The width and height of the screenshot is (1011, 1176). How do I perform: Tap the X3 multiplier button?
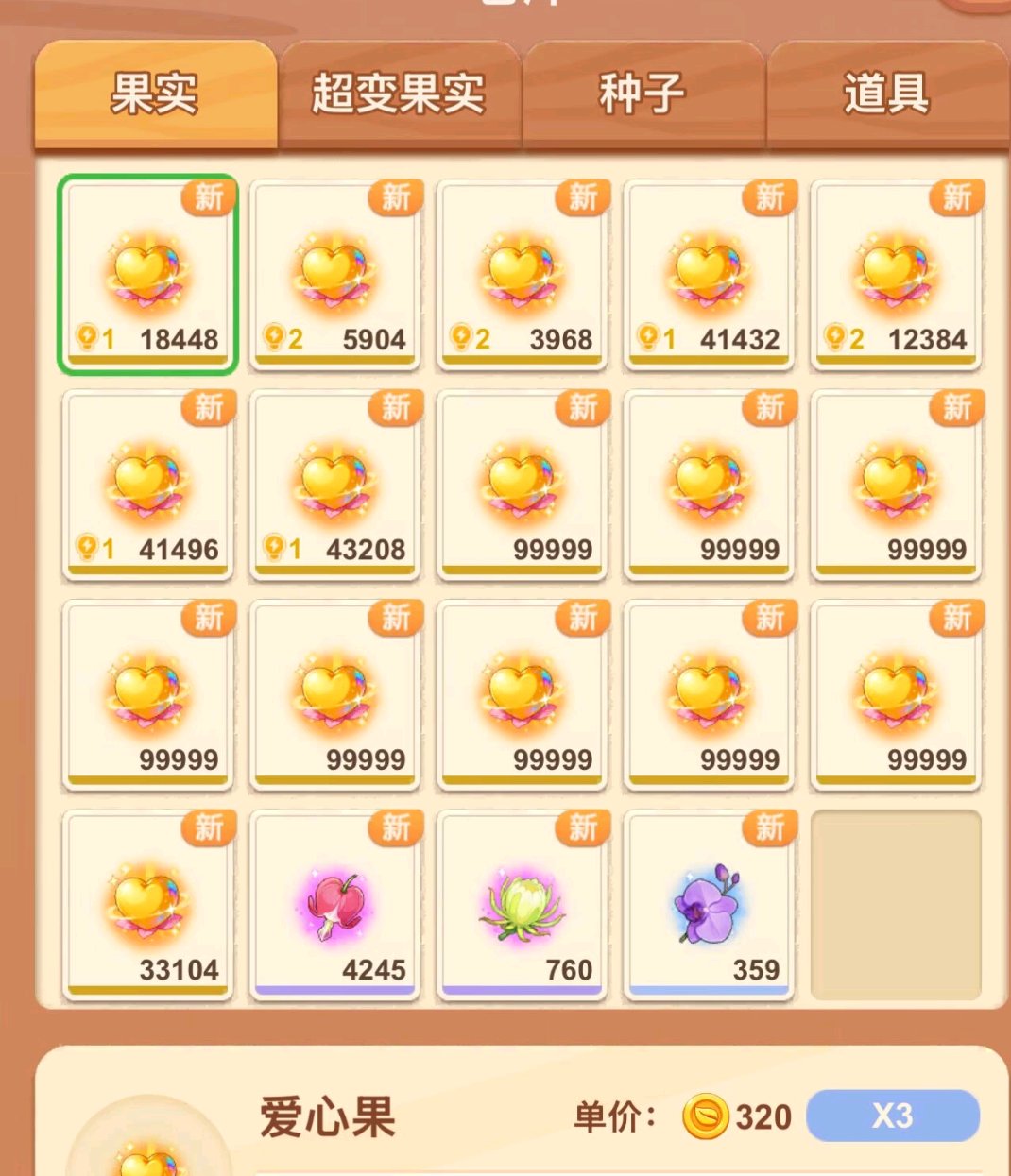(x=892, y=1116)
